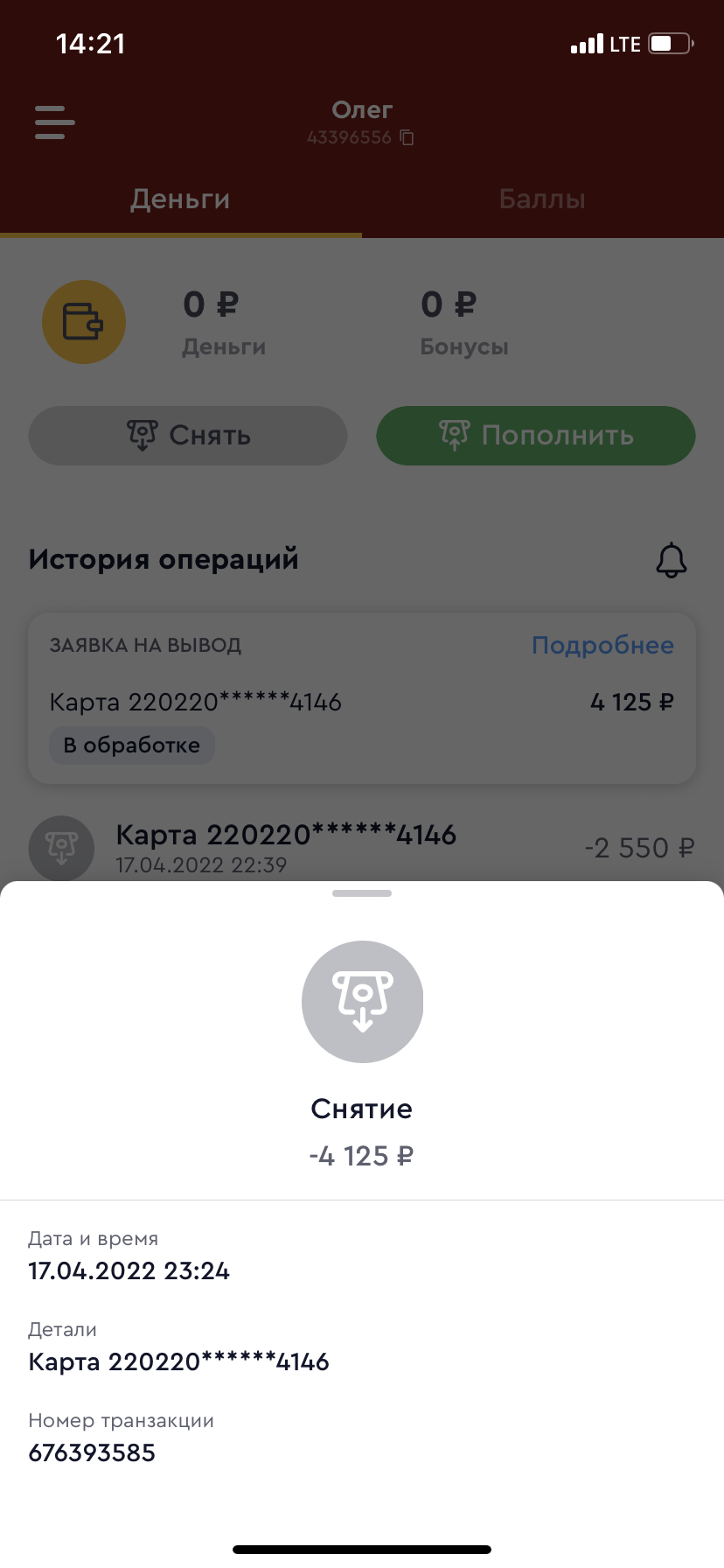Switch to the Баллы tab
The height and width of the screenshot is (1568, 724).
(x=542, y=199)
